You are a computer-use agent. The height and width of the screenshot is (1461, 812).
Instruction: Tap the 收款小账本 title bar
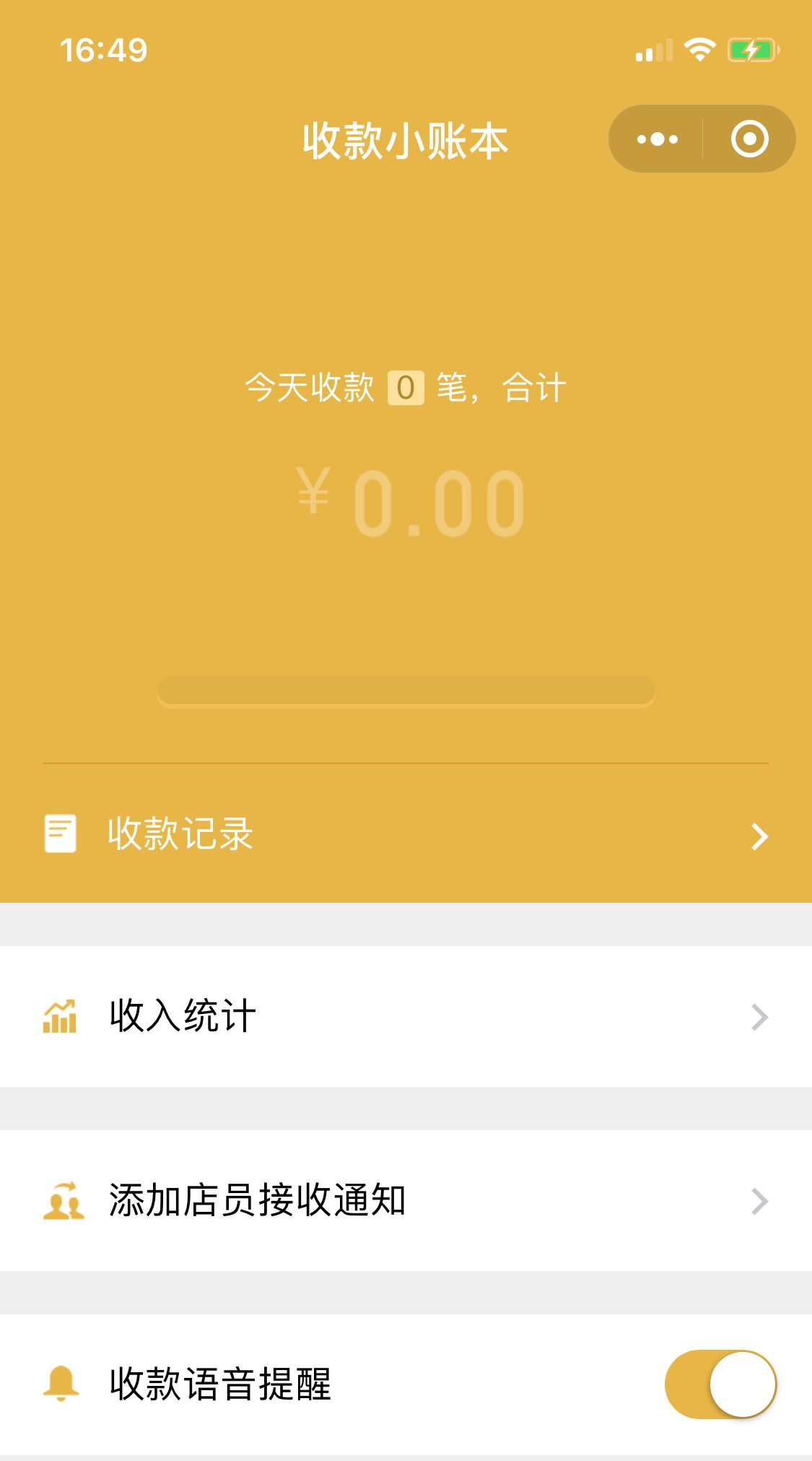(x=406, y=141)
